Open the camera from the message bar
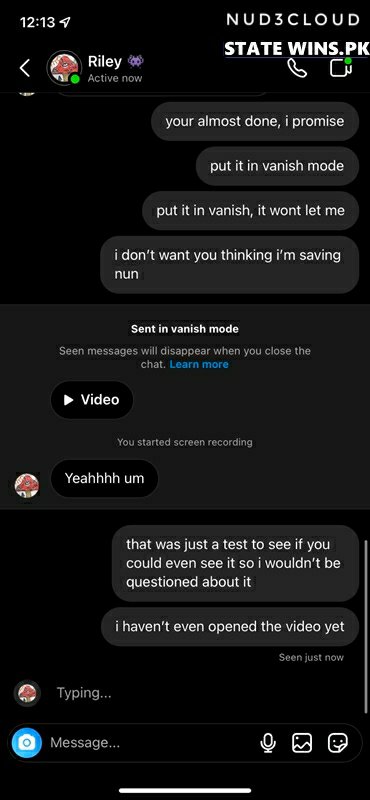The width and height of the screenshot is (370, 800). (x=27, y=742)
